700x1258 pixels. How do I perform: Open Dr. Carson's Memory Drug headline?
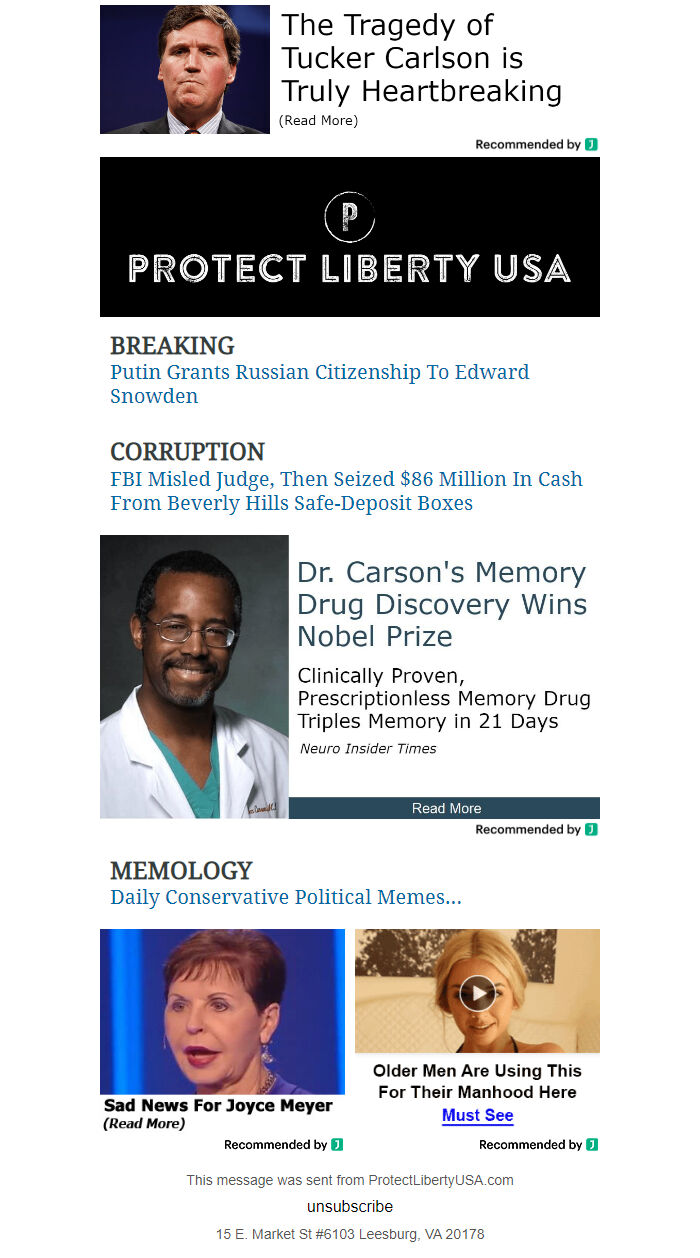click(x=441, y=604)
